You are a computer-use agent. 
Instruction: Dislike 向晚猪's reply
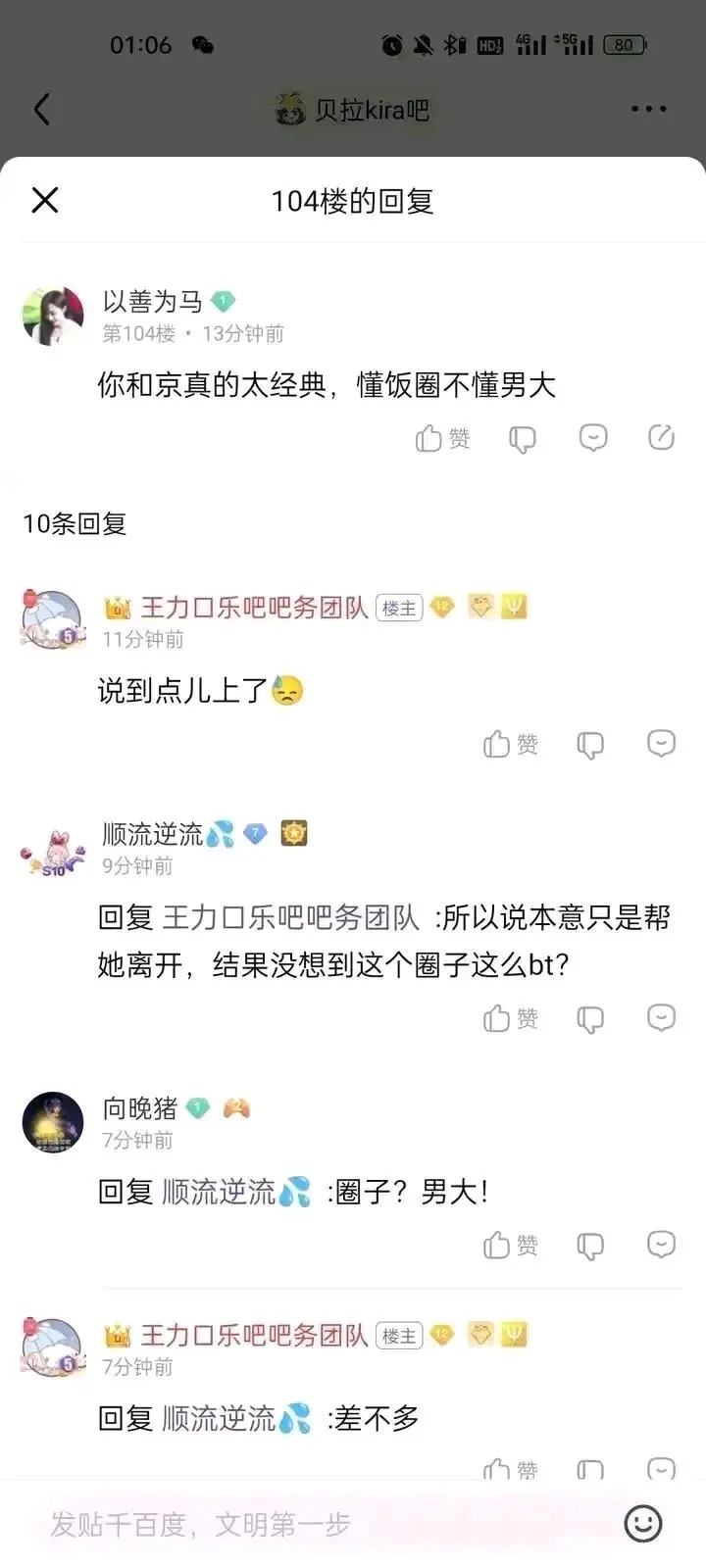pyautogui.click(x=590, y=1246)
